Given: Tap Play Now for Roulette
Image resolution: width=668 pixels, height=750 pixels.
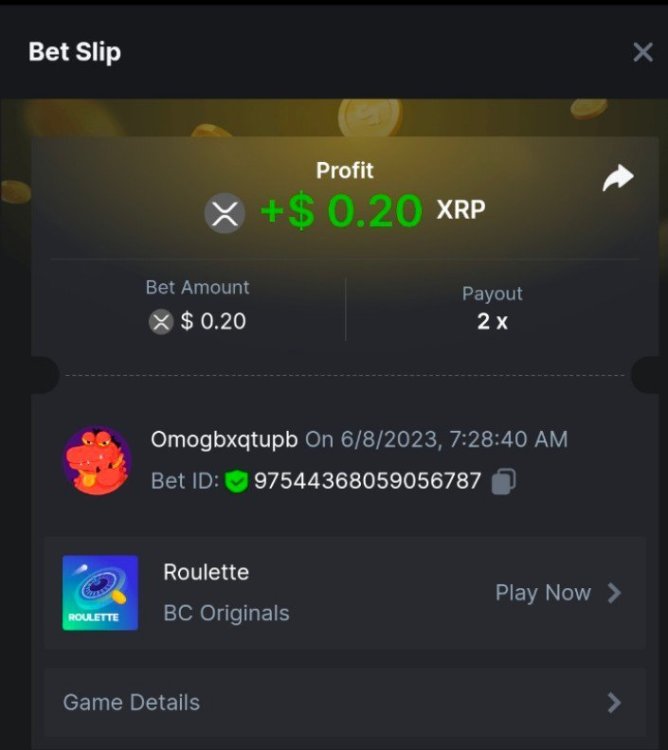Looking at the screenshot, I should (x=557, y=593).
